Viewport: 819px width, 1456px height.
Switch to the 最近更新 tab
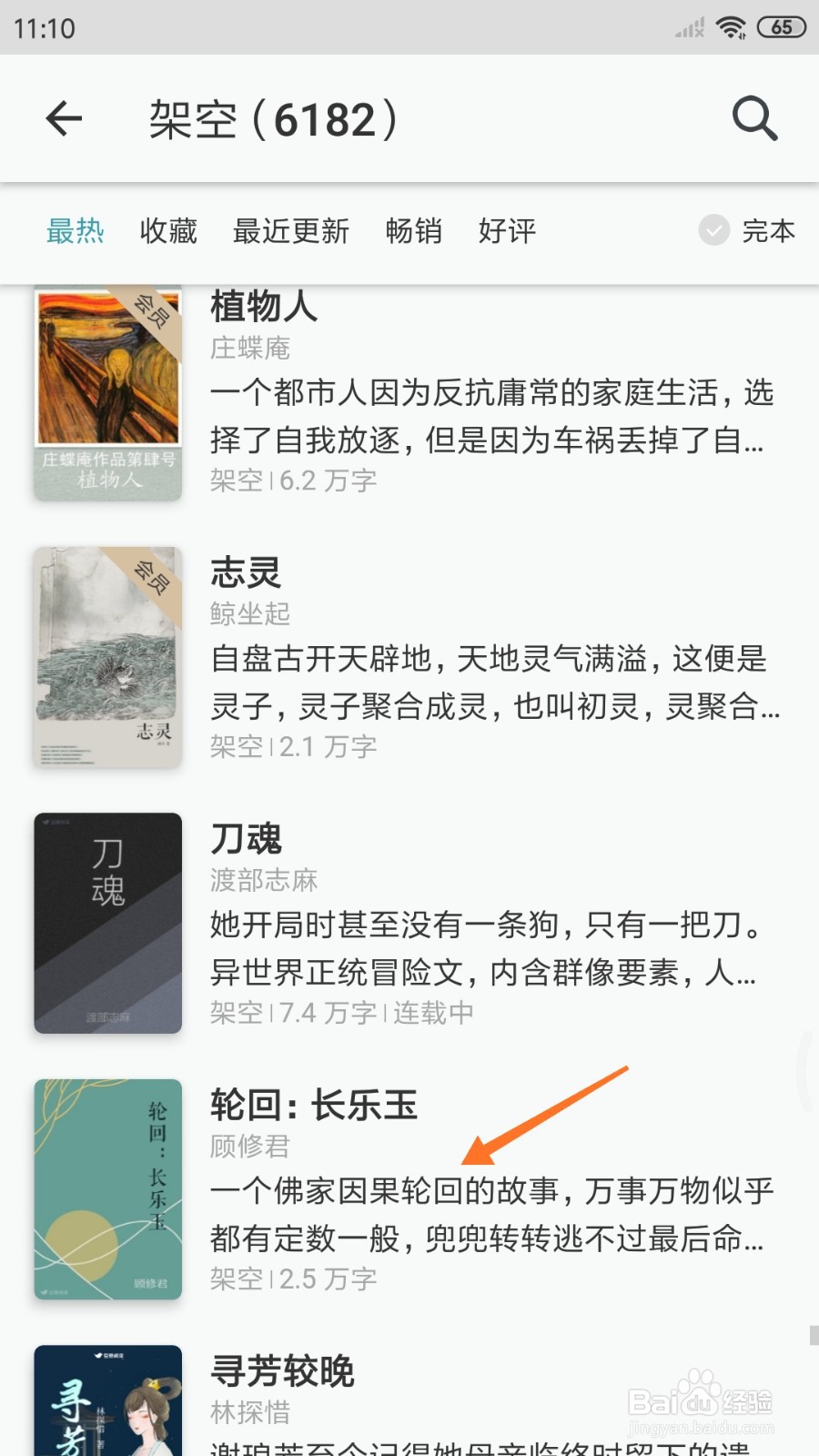pyautogui.click(x=291, y=231)
